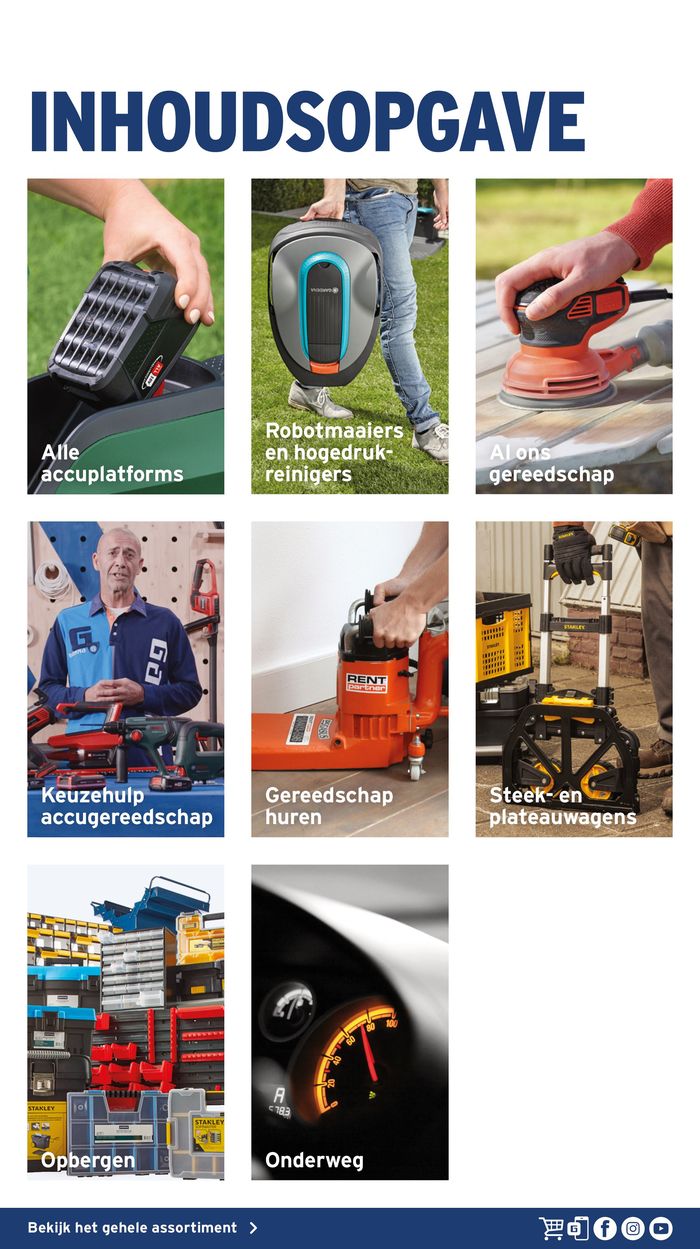Image resolution: width=700 pixels, height=1249 pixels.
Task: Open the Onderweg section
Action: [x=349, y=1021]
